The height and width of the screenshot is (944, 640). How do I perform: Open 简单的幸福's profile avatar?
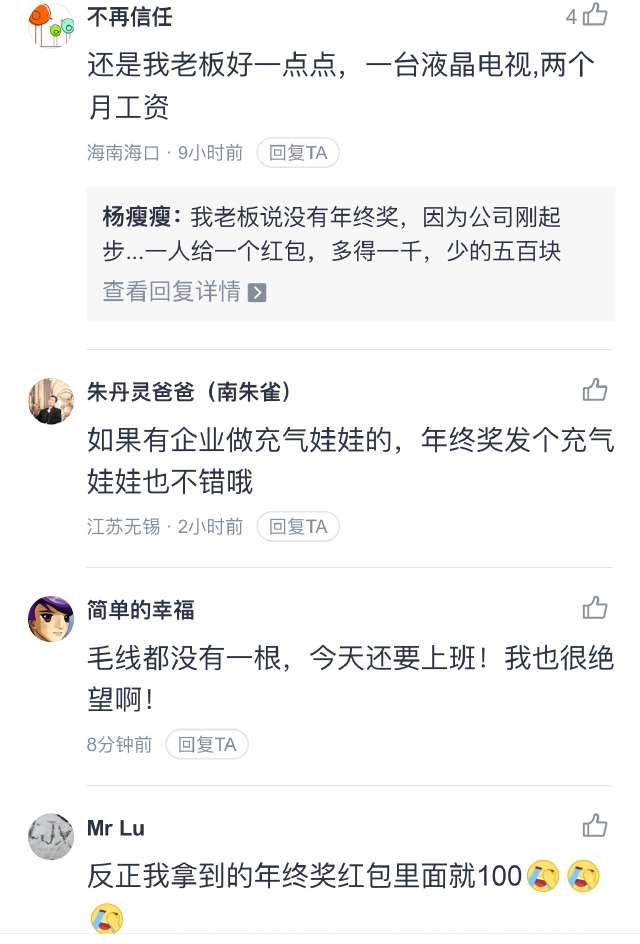pyautogui.click(x=51, y=619)
